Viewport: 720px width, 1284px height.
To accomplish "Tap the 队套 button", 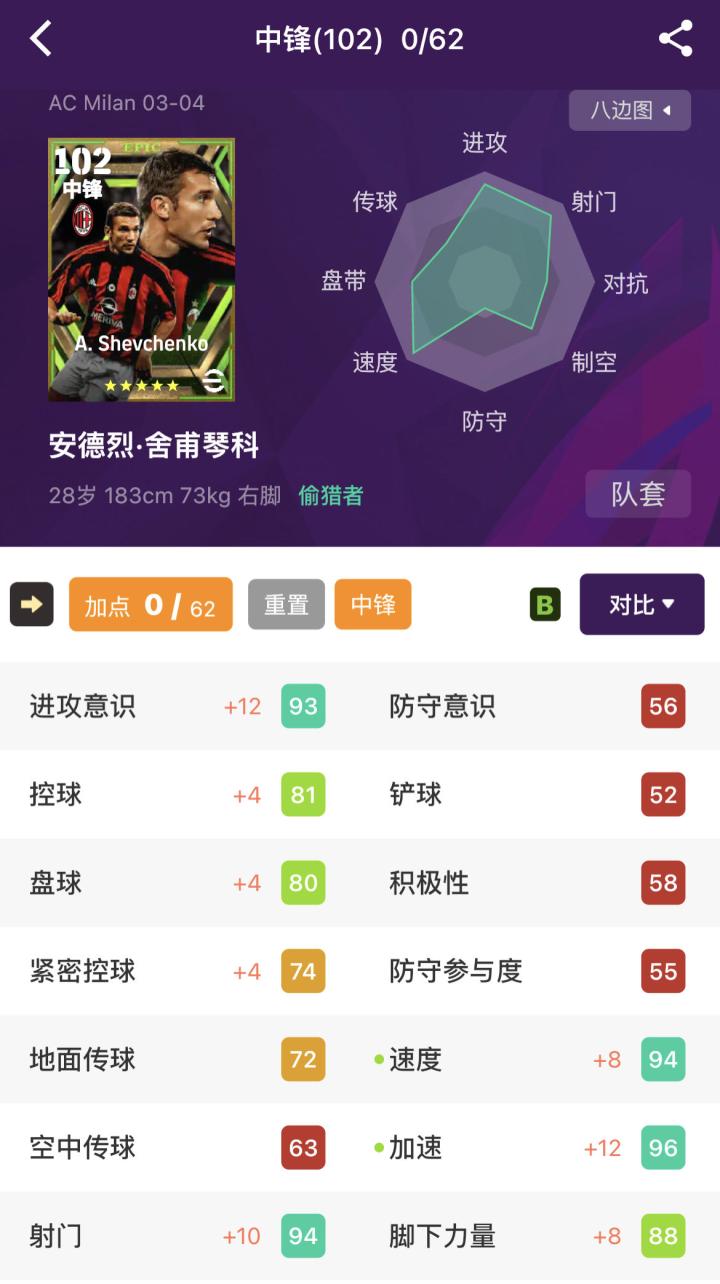I will pyautogui.click(x=638, y=494).
